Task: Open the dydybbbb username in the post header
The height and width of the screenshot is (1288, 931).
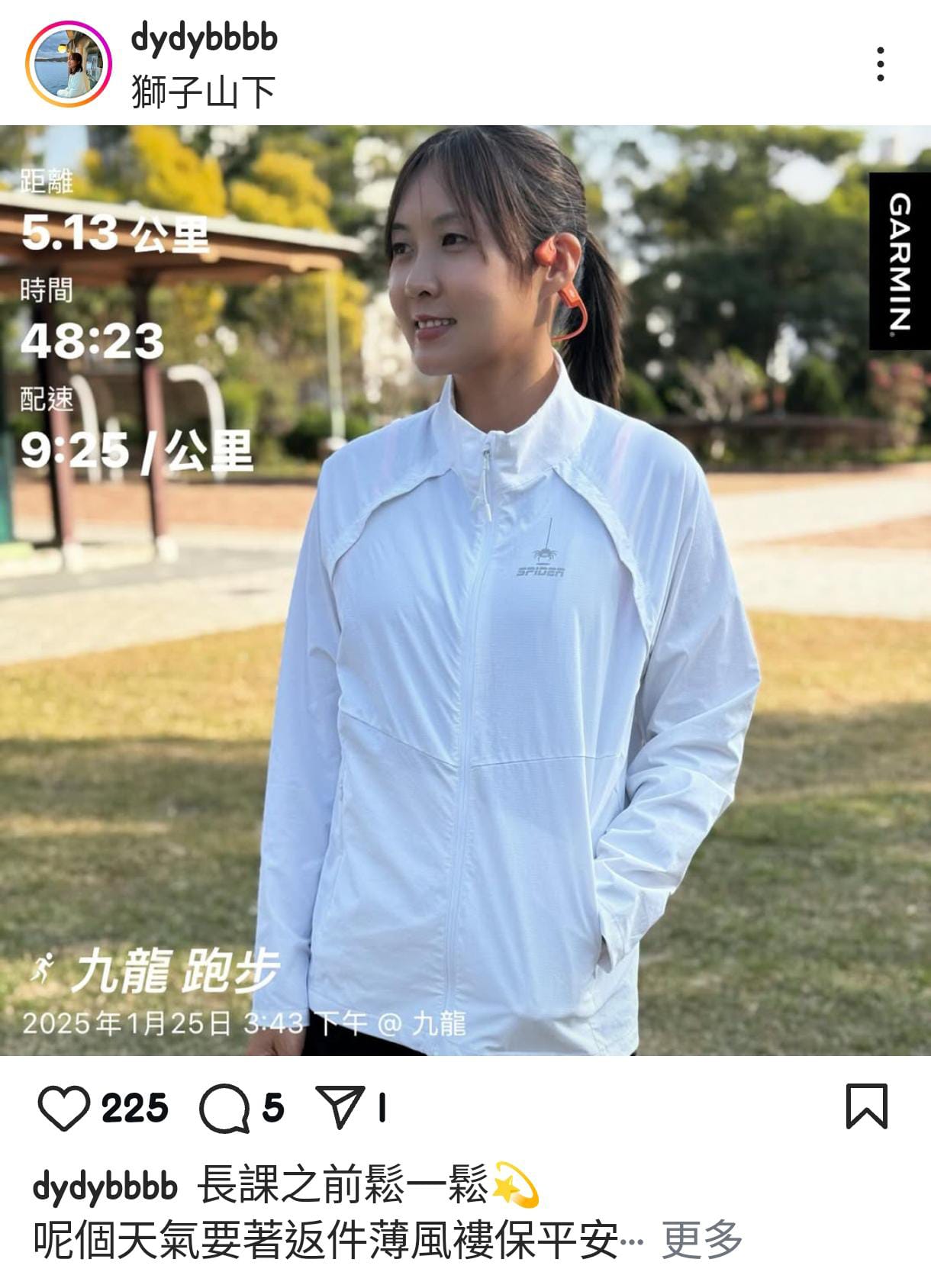Action: [204, 38]
